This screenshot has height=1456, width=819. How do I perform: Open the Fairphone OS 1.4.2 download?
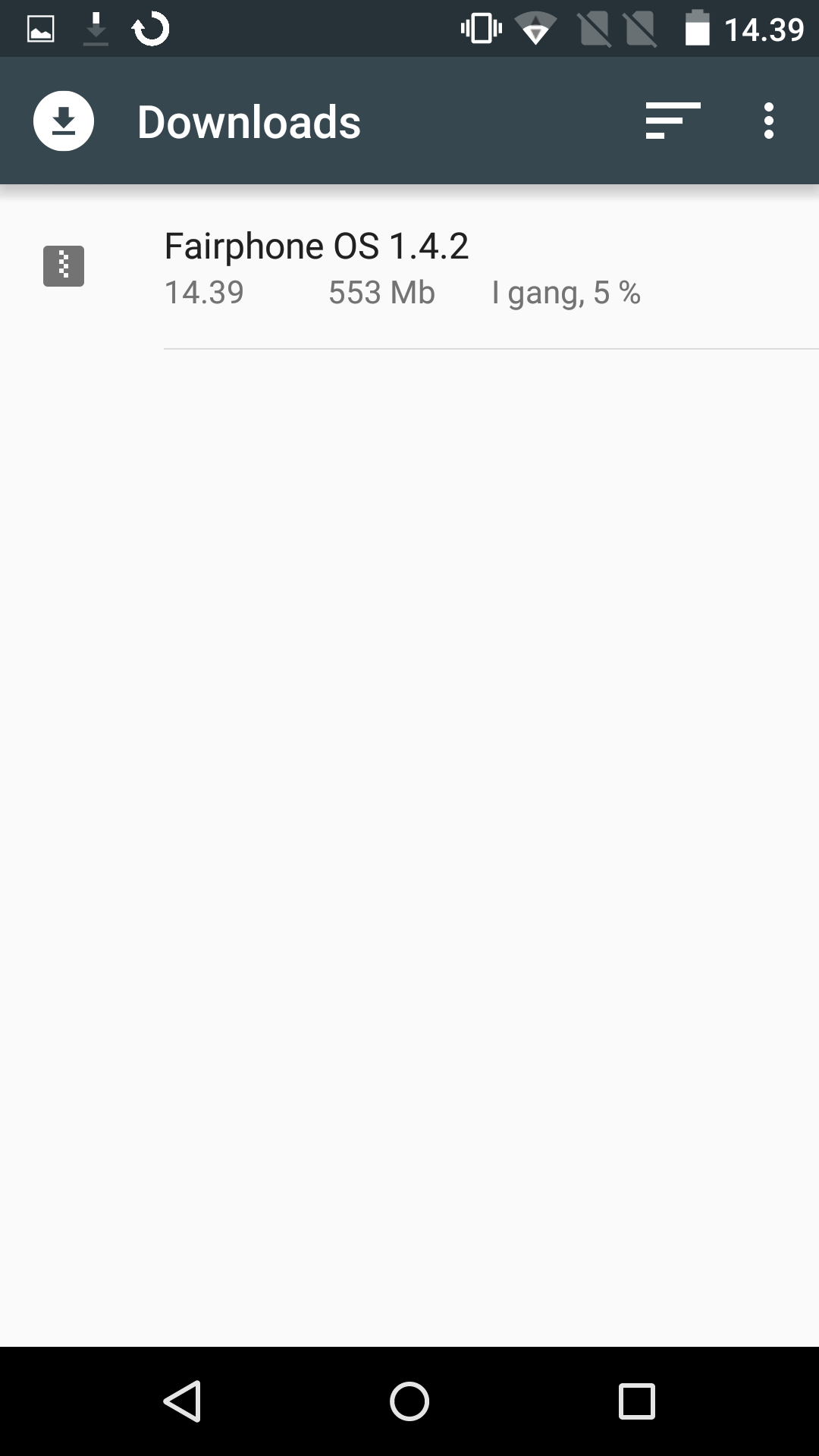(x=402, y=268)
